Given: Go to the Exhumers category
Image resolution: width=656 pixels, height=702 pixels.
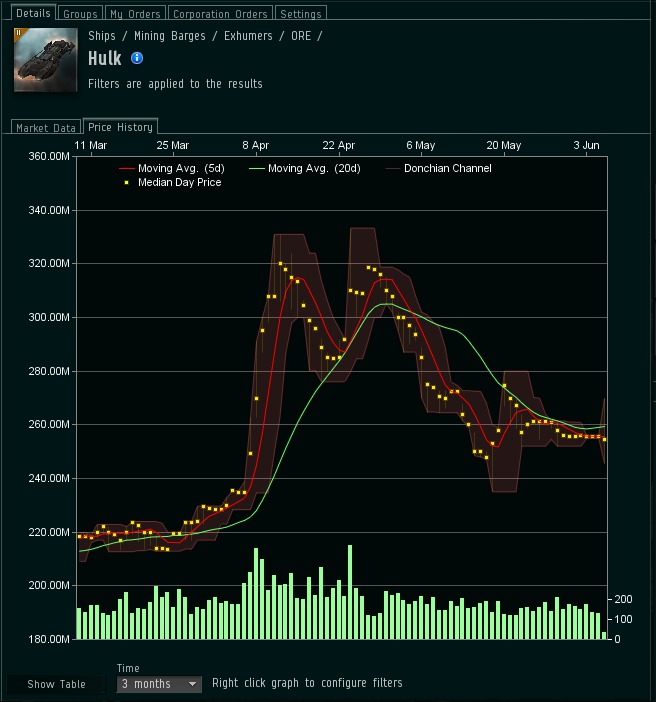Looking at the screenshot, I should (x=249, y=36).
